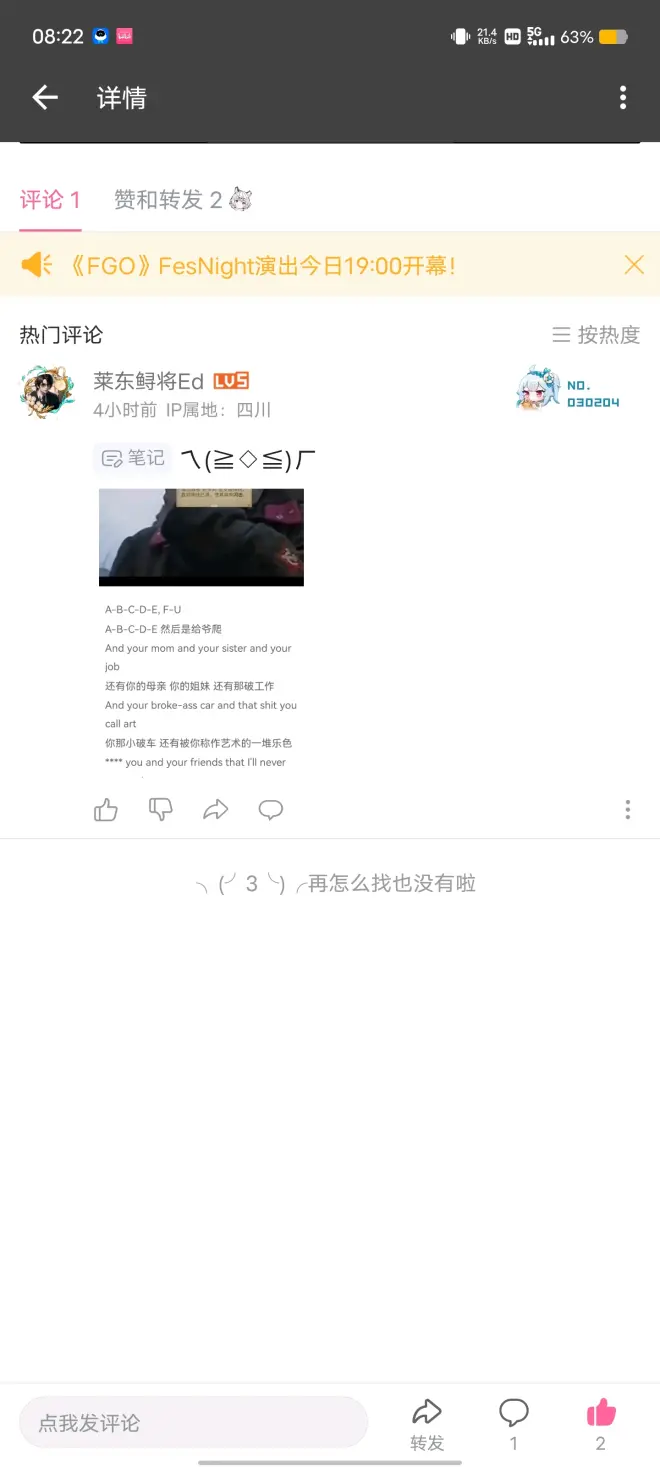Viewport: 660px width, 1467px height.
Task: View the comment's attached lyrics image
Action: (x=201, y=630)
